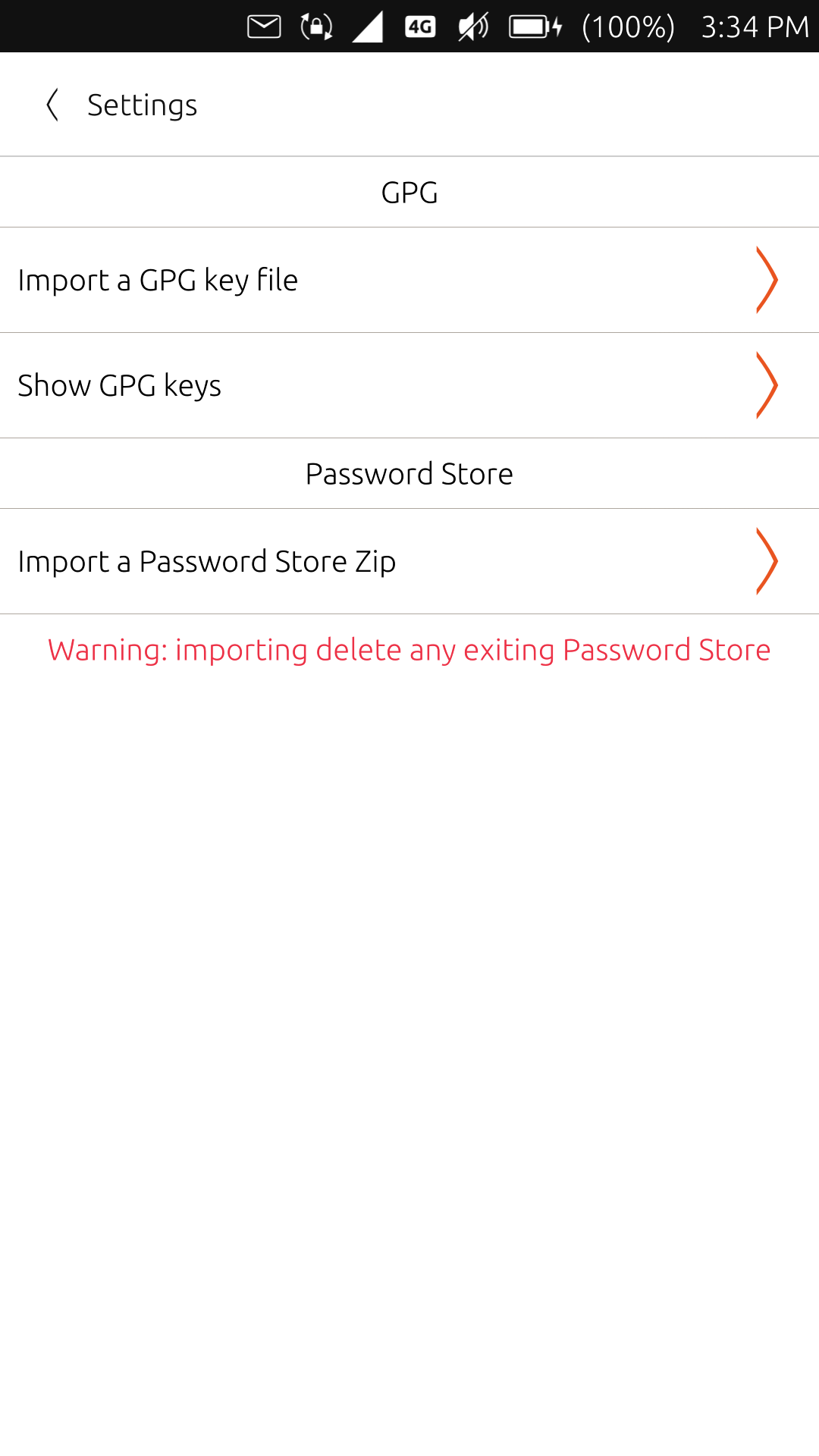Go back from the Settings page

[52, 105]
